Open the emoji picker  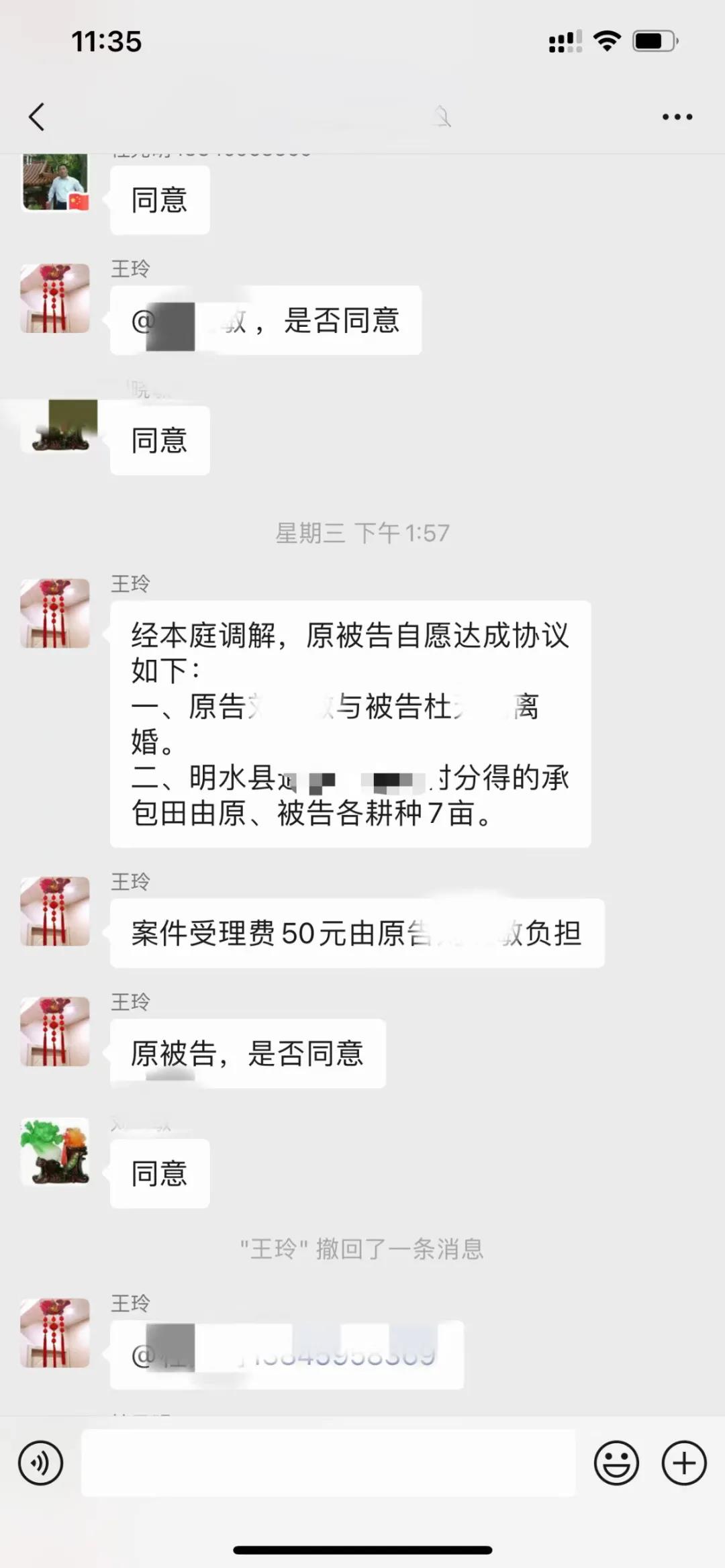[616, 1463]
